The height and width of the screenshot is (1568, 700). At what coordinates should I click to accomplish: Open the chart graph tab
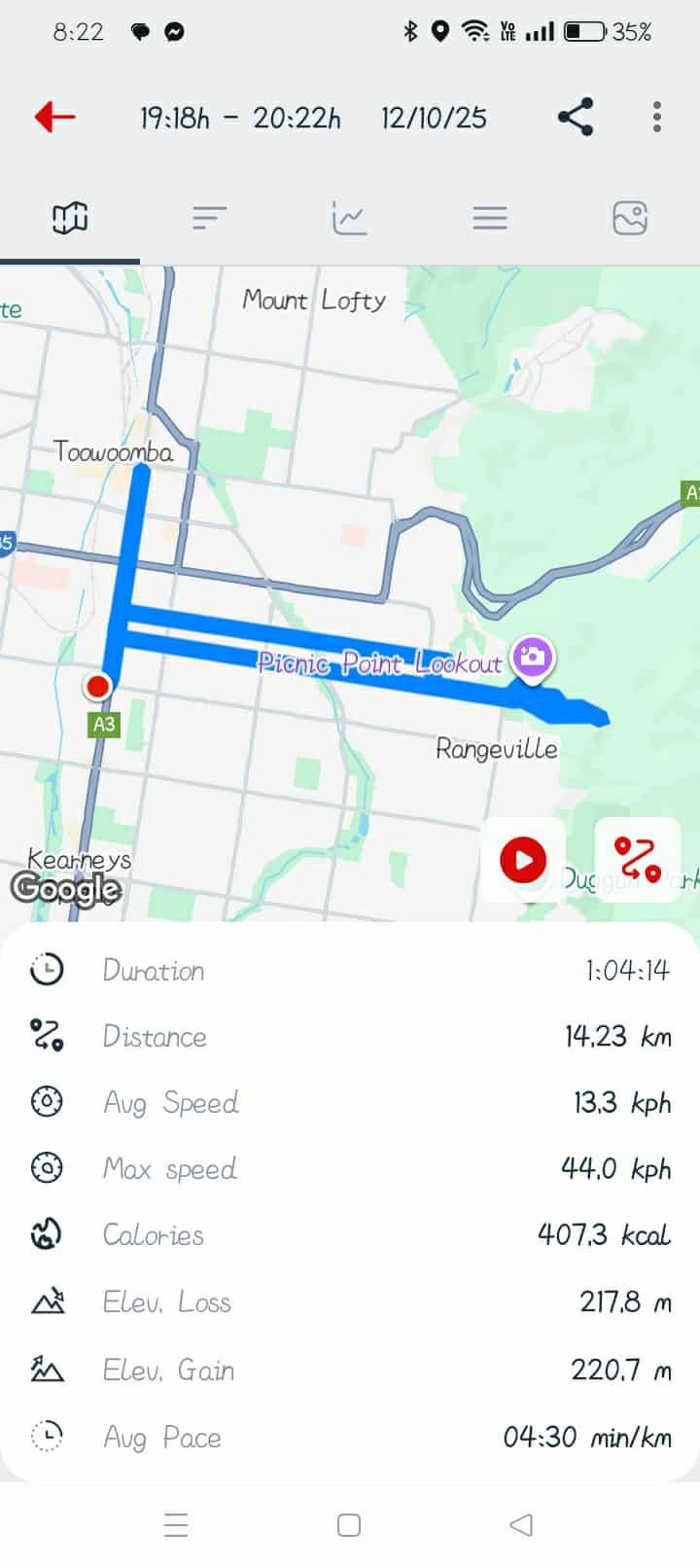[x=350, y=218]
